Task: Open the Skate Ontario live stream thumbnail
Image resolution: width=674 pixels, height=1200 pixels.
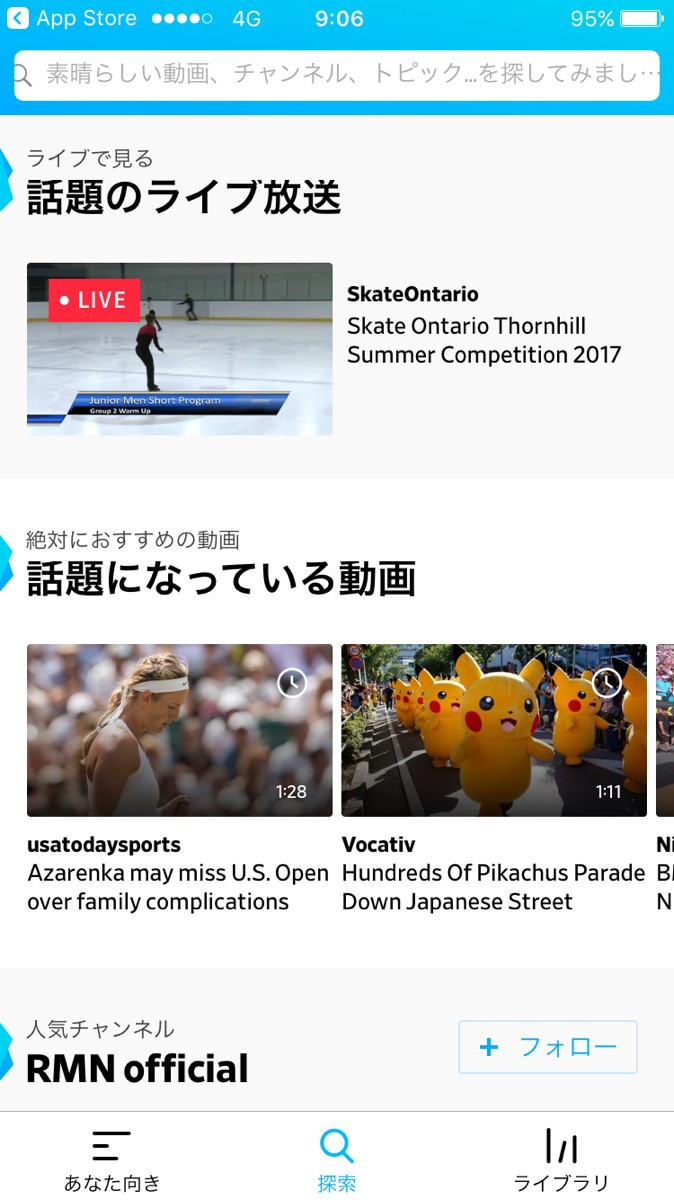Action: tap(180, 349)
